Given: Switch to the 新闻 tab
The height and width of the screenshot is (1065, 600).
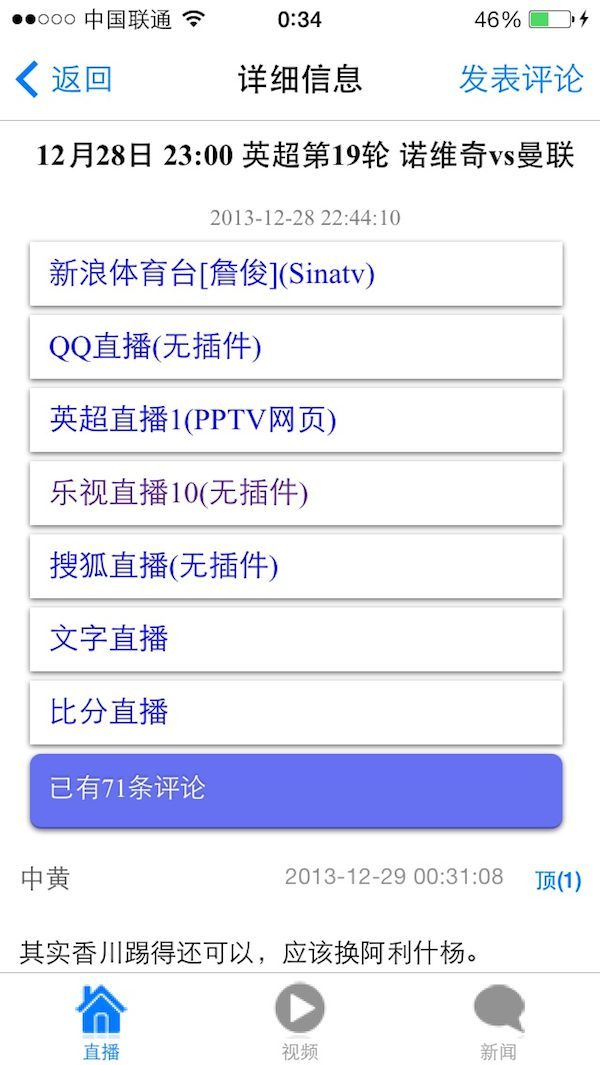Looking at the screenshot, I should click(498, 1022).
